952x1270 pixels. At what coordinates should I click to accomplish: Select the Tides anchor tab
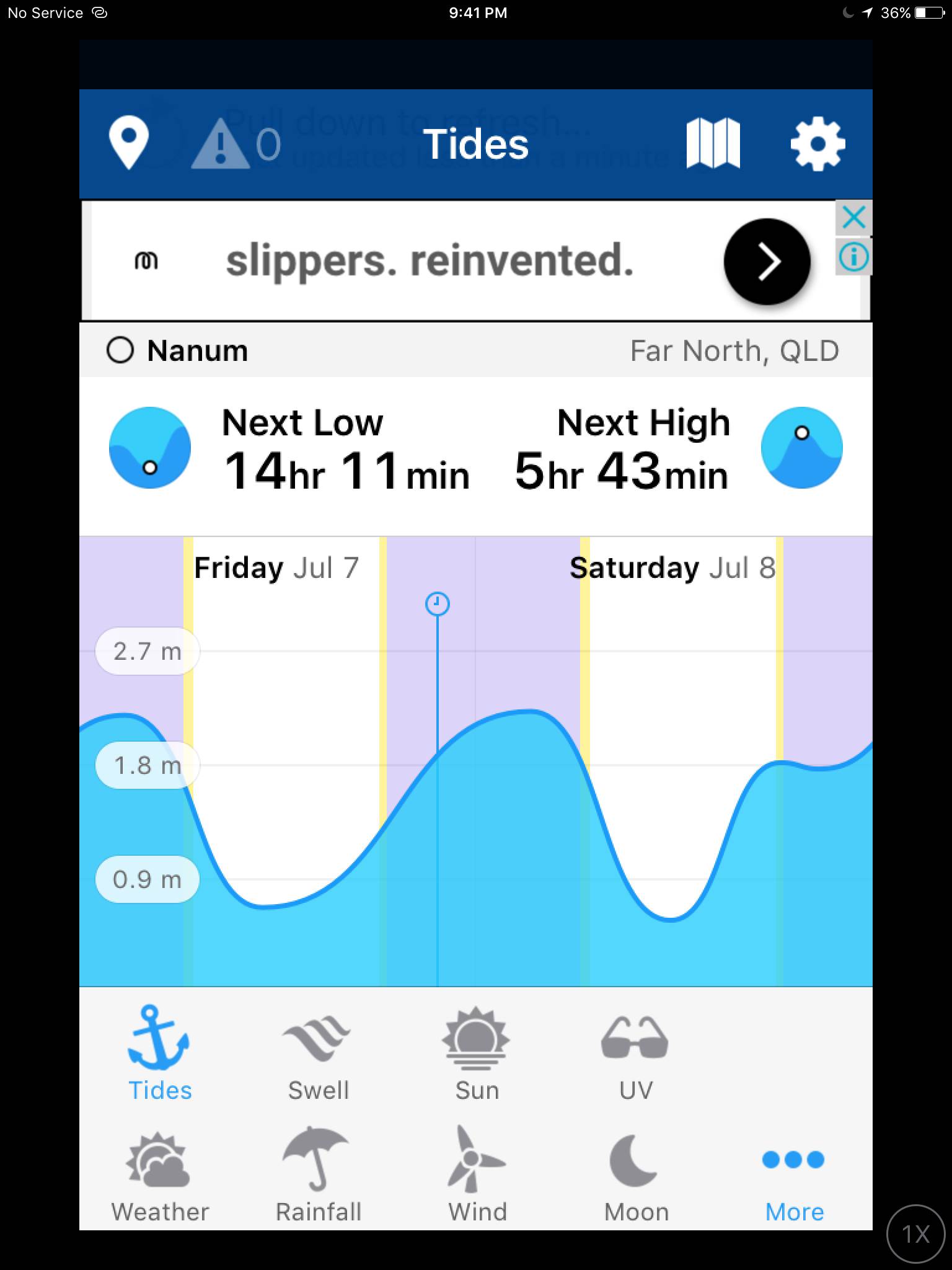coord(159,1054)
